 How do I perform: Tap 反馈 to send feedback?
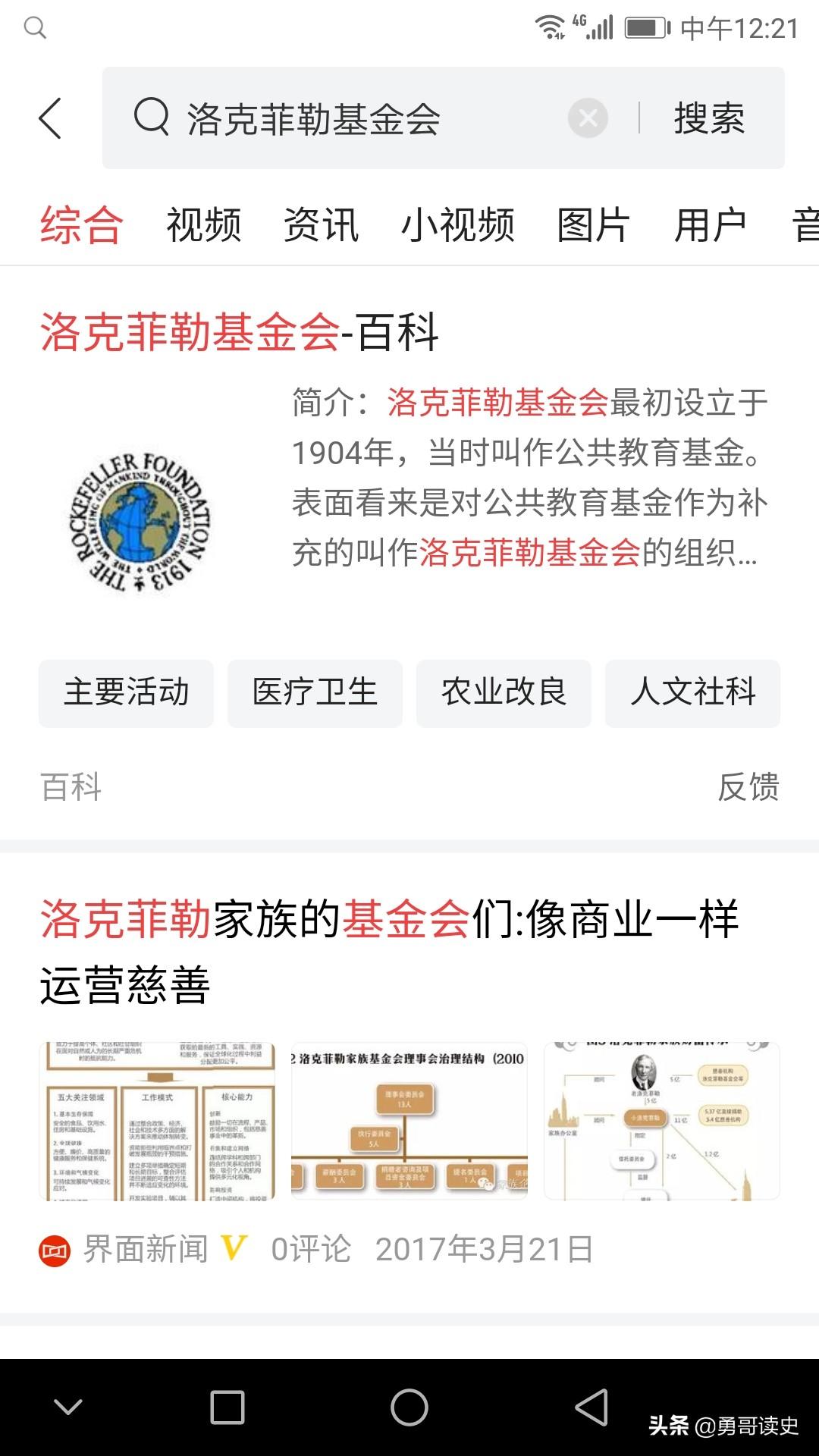748,786
